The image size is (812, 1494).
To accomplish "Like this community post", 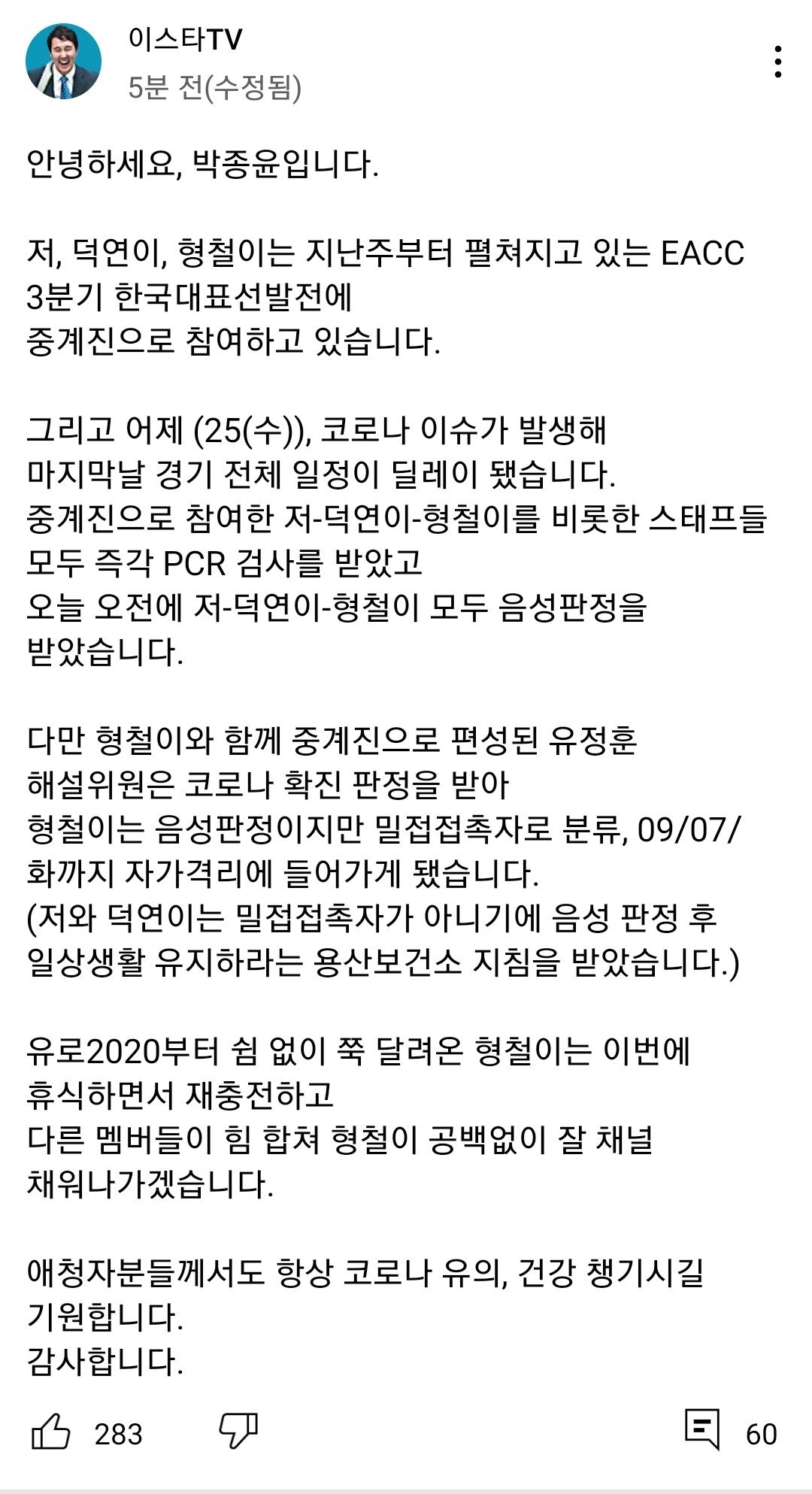I will tap(50, 1432).
